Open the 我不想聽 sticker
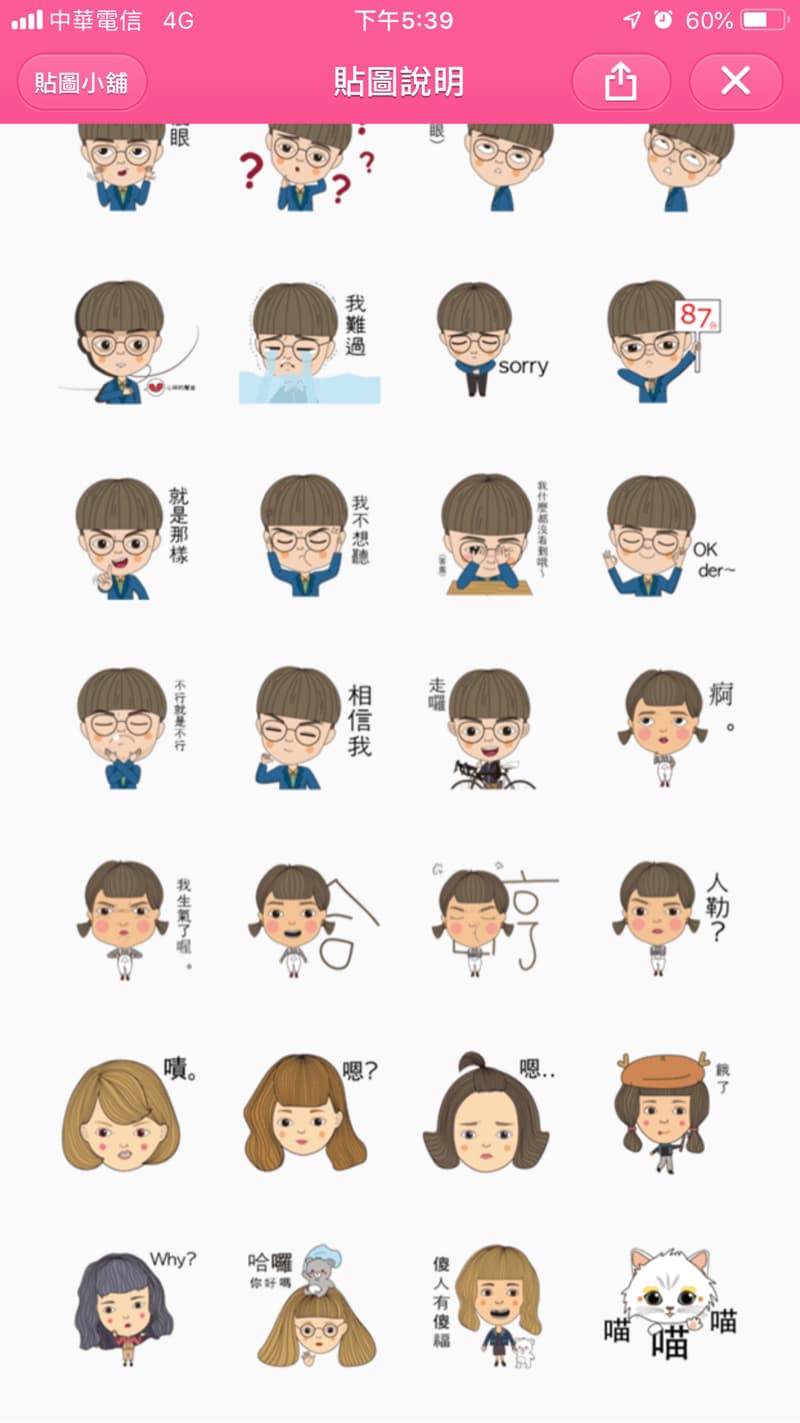The image size is (800, 1423). pos(310,535)
